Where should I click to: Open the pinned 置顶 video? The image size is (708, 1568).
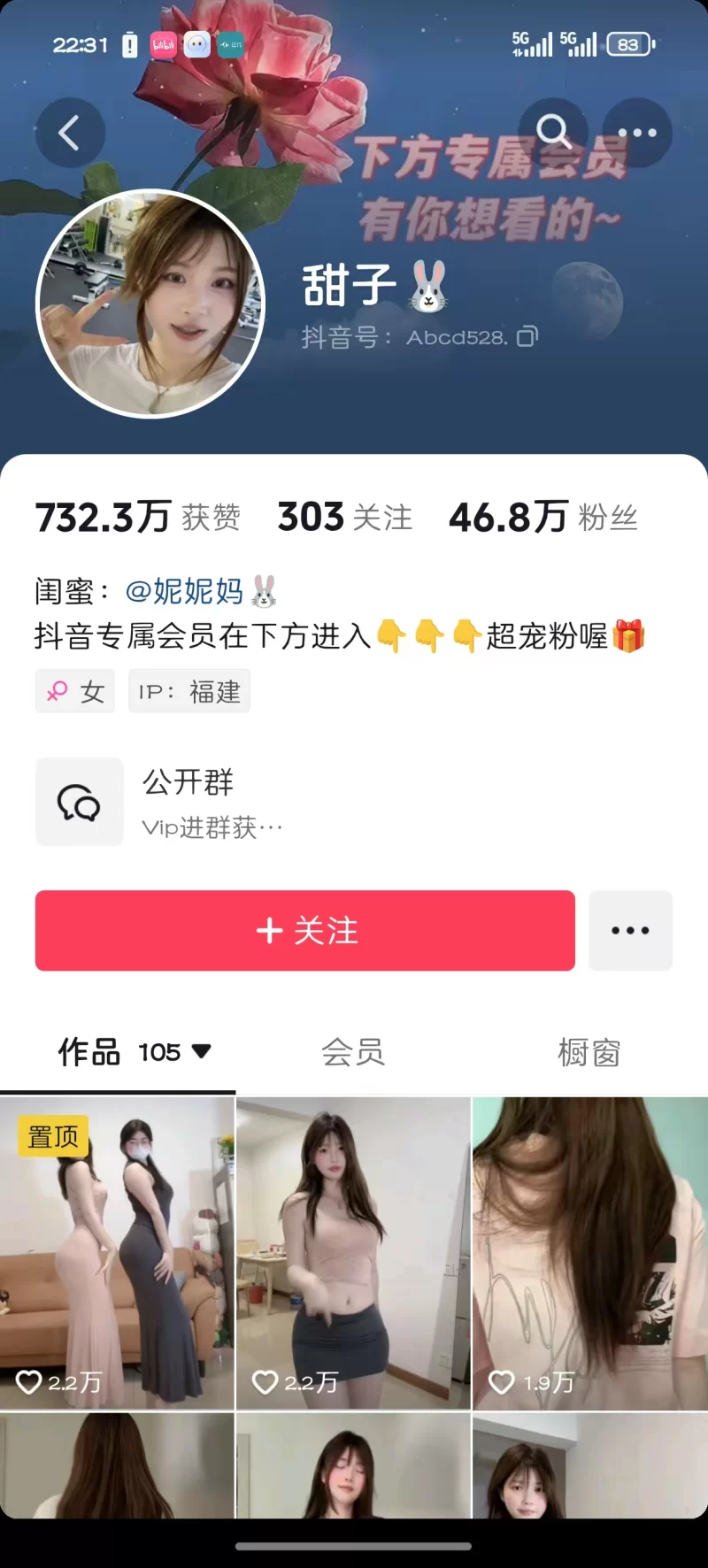(x=117, y=1252)
